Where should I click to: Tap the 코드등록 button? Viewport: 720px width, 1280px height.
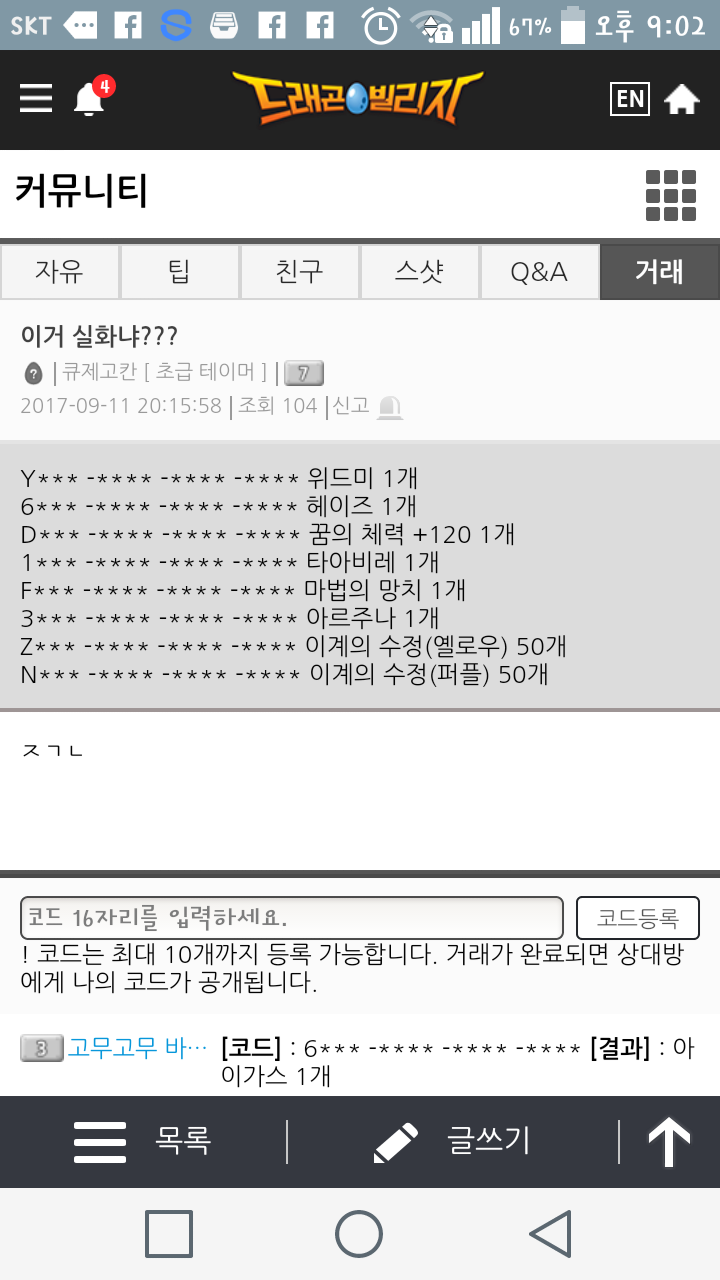click(637, 918)
